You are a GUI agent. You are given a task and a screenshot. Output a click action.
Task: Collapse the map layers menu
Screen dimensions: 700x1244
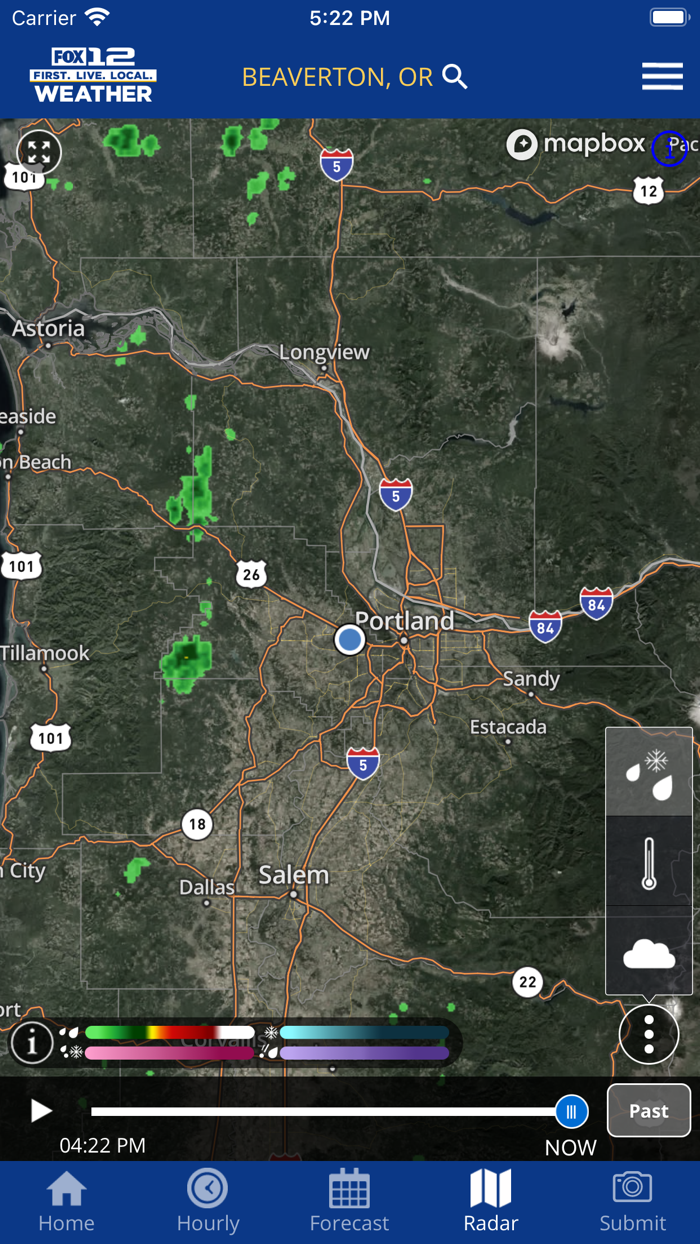[649, 1035]
